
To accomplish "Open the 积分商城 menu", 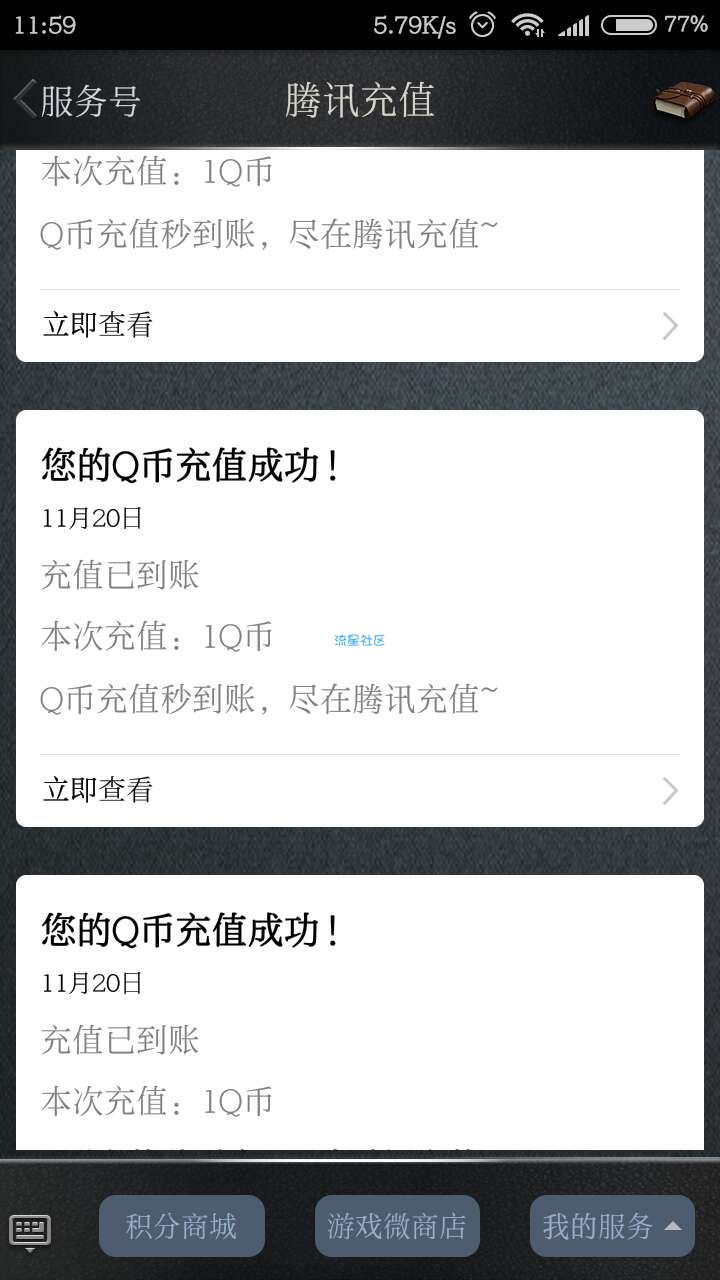I will [182, 1226].
